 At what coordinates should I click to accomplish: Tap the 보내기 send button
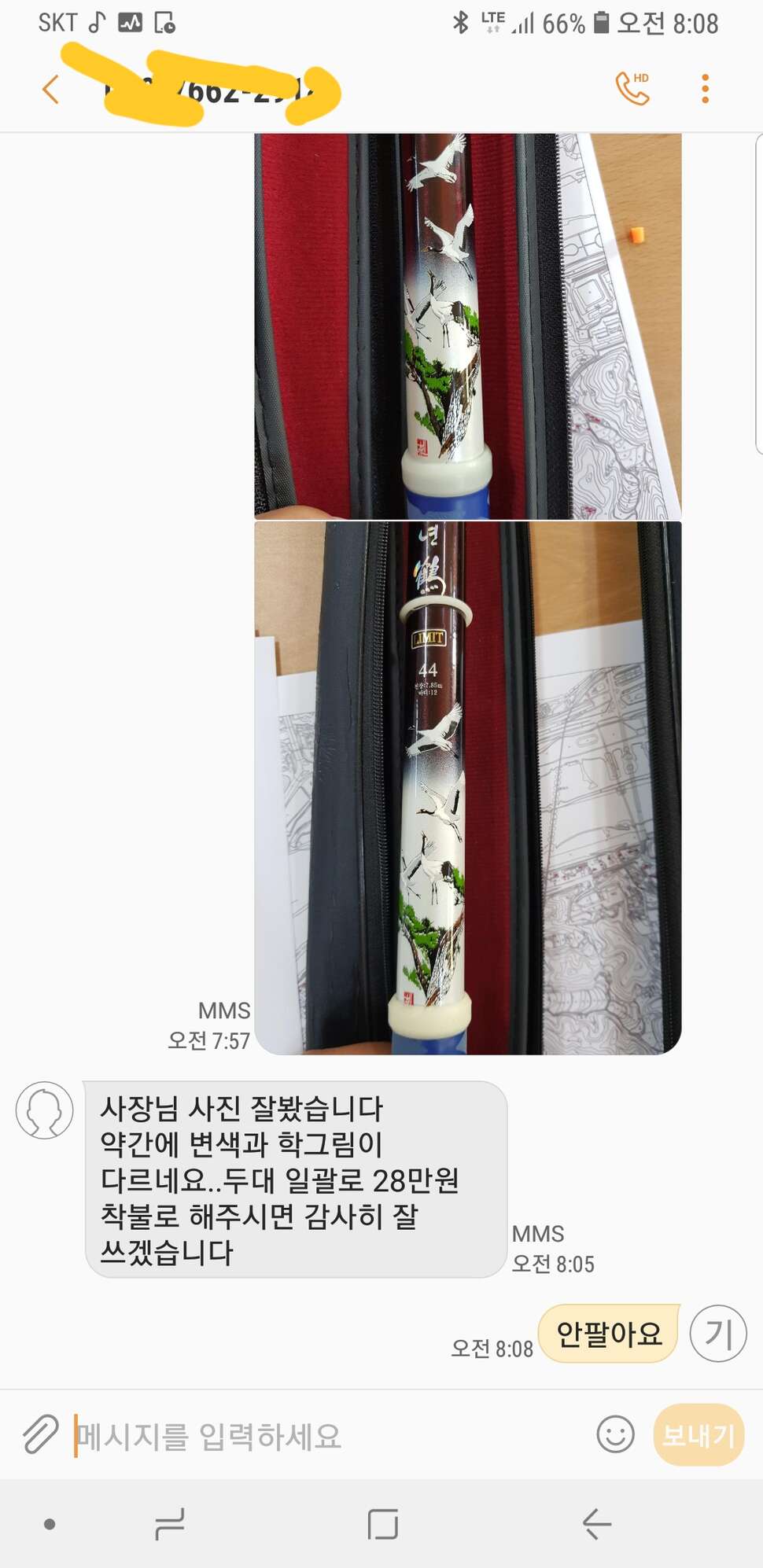click(x=698, y=1435)
